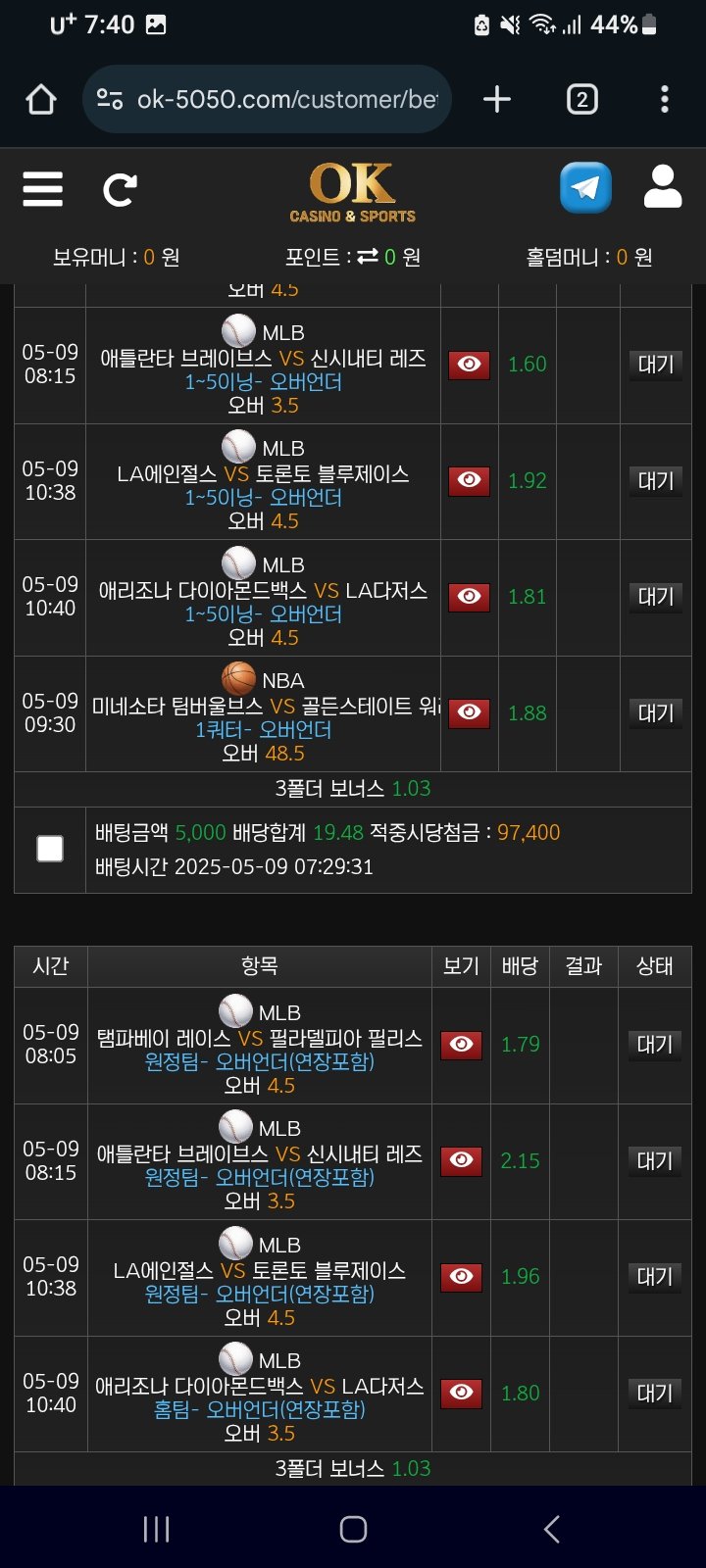Image resolution: width=706 pixels, height=1568 pixels.
Task: Show the open tabs switcher
Action: [581, 99]
